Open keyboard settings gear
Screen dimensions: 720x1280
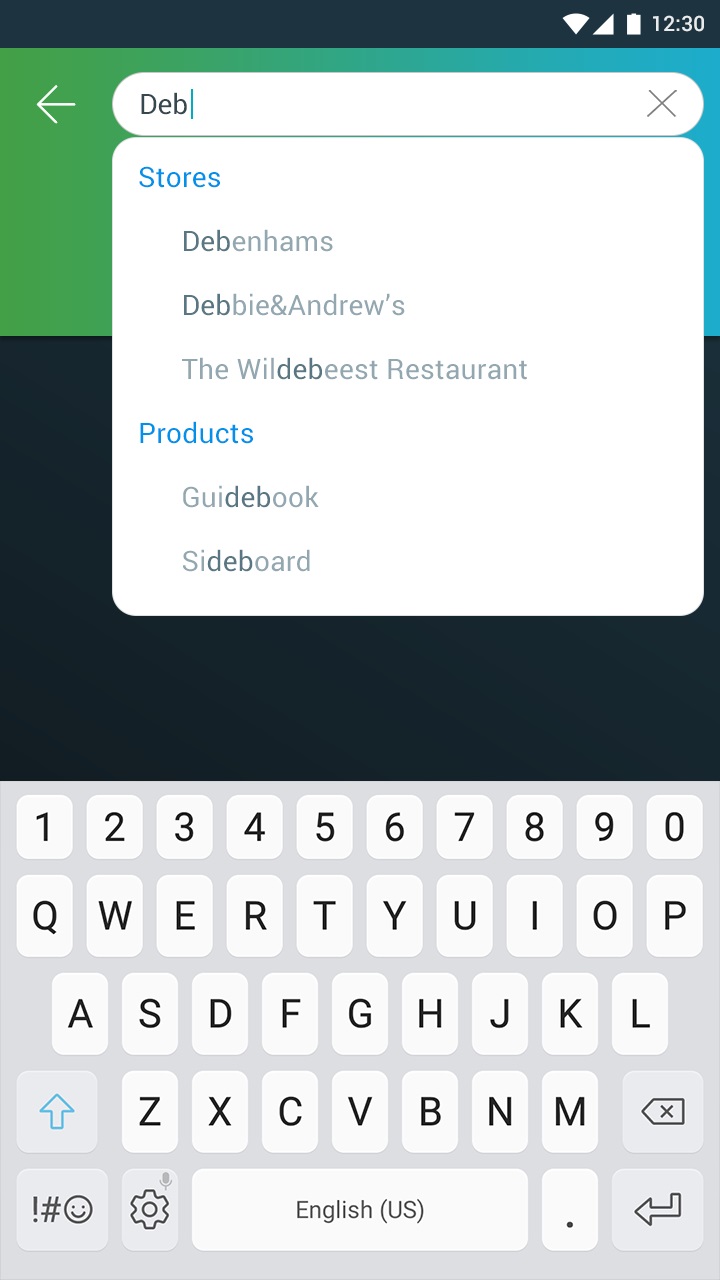coord(150,1209)
